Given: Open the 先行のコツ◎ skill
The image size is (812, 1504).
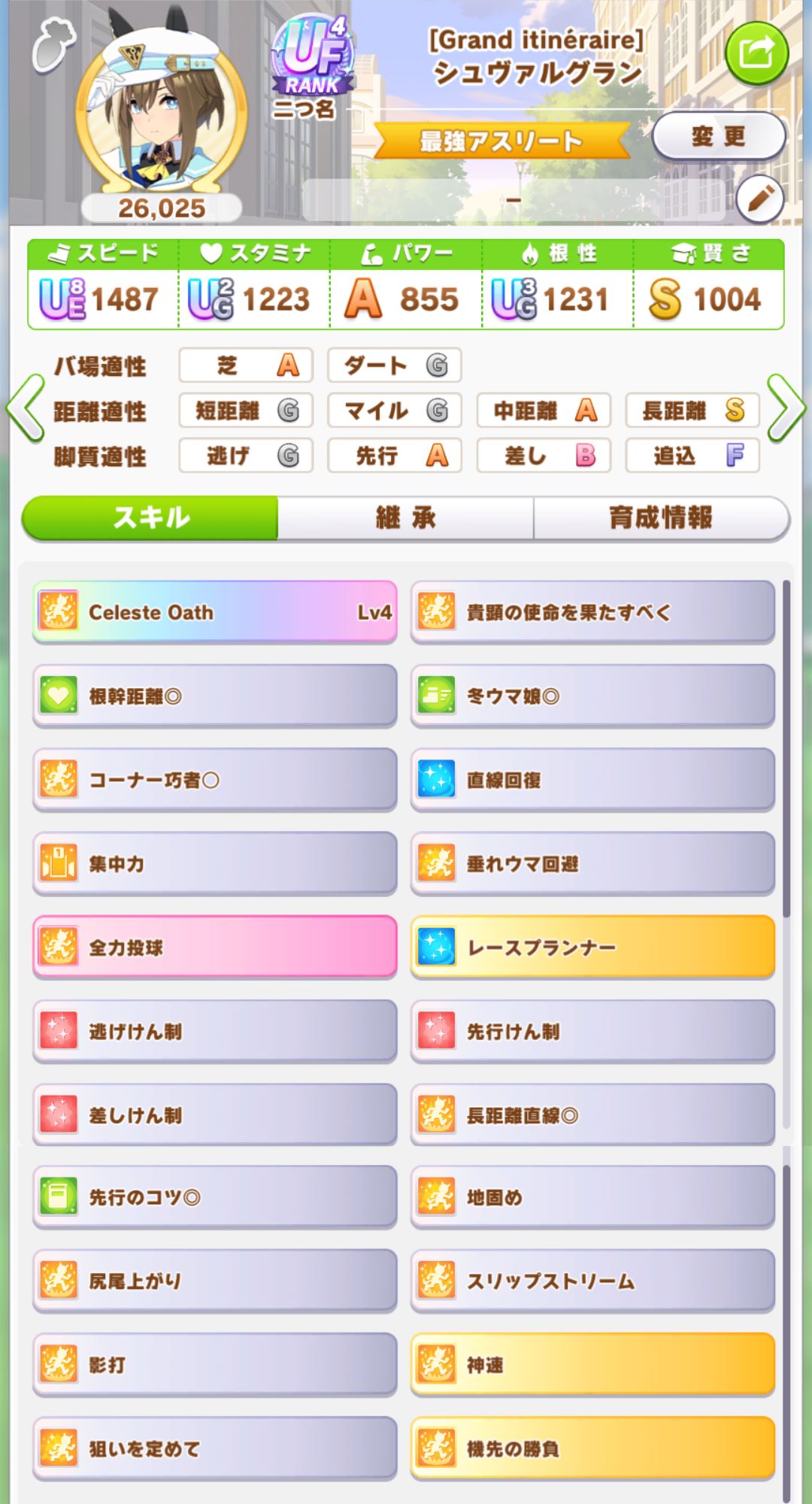Looking at the screenshot, I should [215, 1197].
